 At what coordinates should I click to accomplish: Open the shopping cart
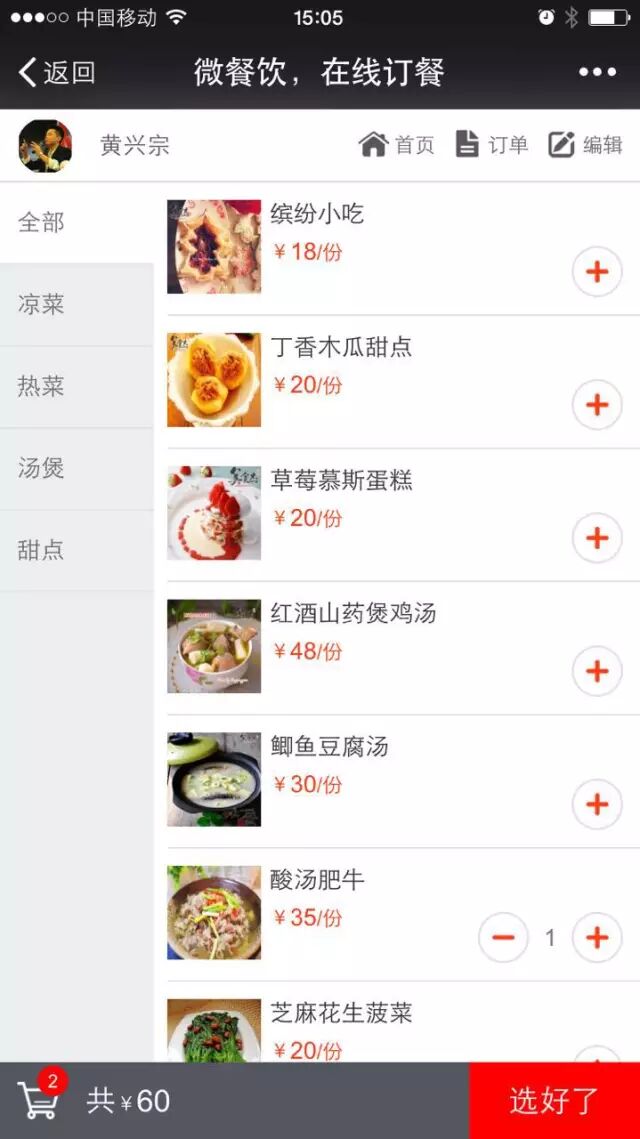click(x=40, y=1098)
